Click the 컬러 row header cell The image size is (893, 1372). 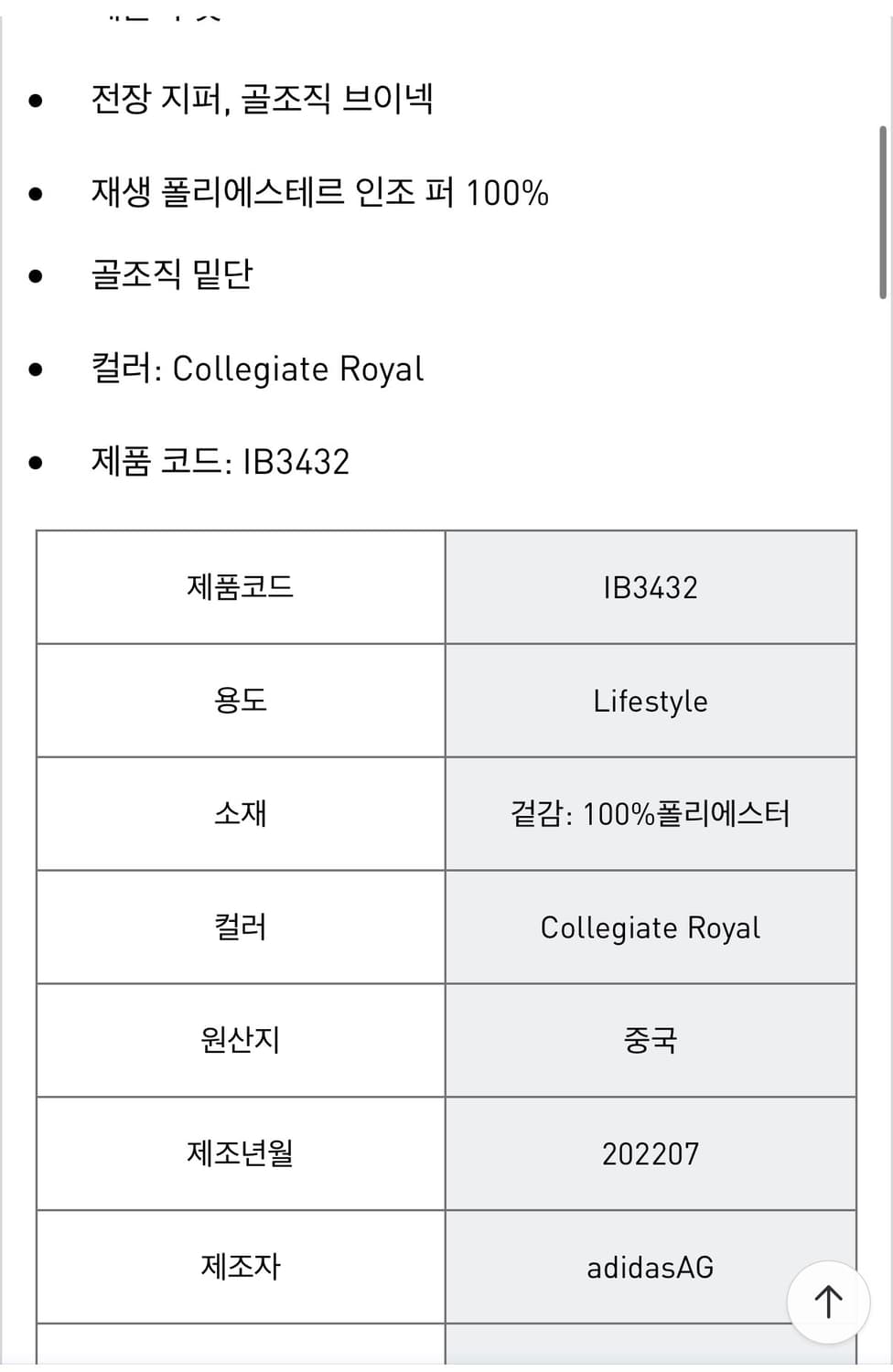[x=239, y=927]
